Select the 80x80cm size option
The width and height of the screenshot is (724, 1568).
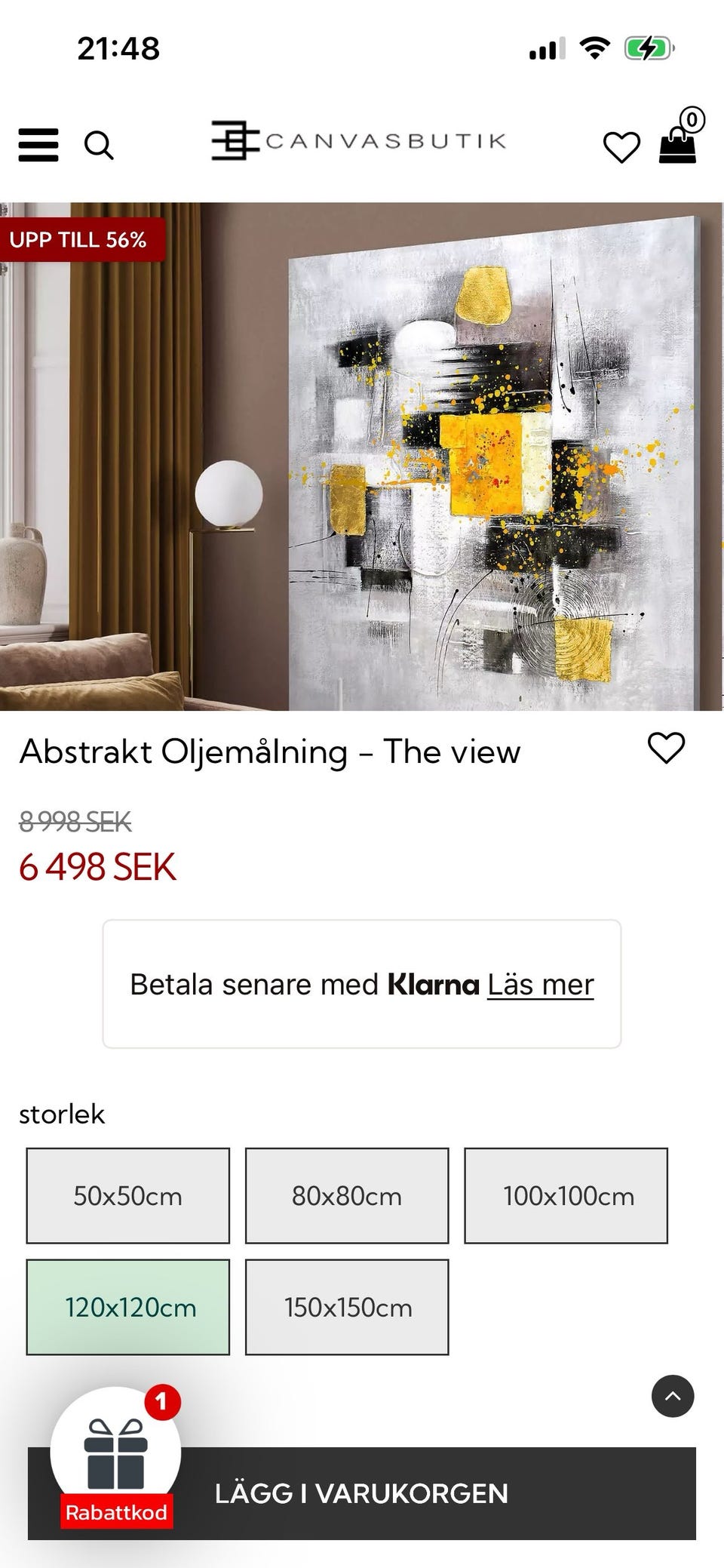[x=346, y=1196]
